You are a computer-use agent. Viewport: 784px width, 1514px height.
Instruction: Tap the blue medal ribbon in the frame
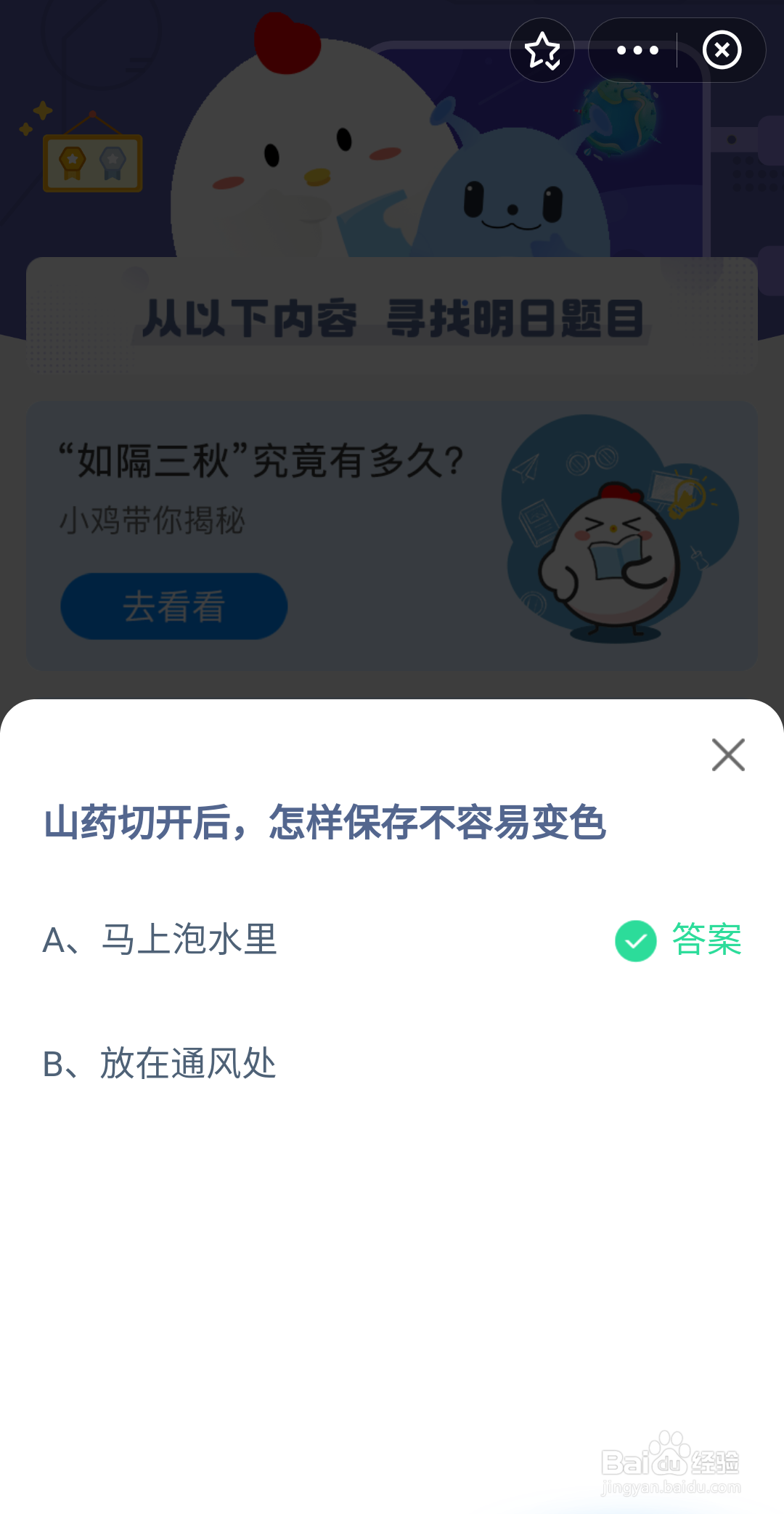[113, 161]
